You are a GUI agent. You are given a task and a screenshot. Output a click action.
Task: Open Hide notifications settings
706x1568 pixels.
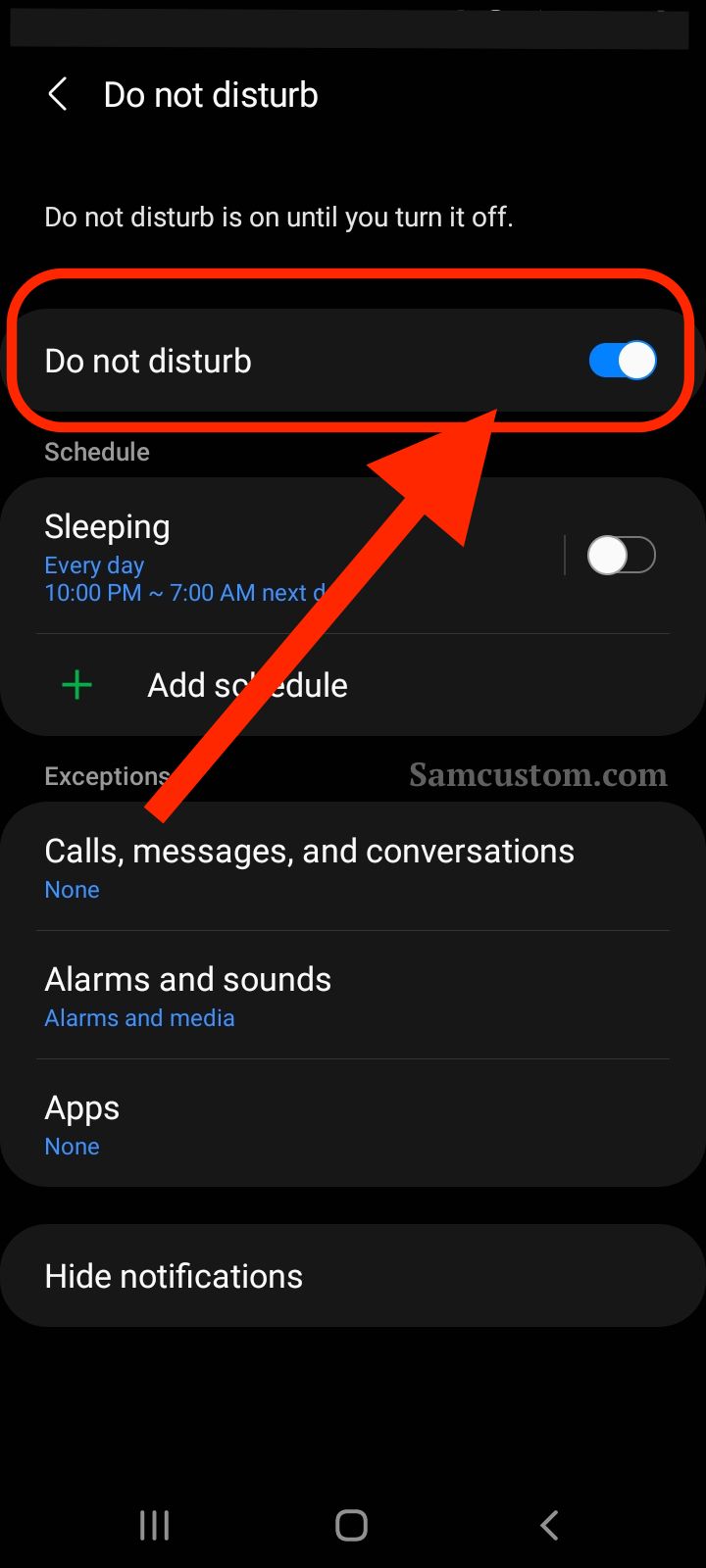click(x=353, y=1276)
